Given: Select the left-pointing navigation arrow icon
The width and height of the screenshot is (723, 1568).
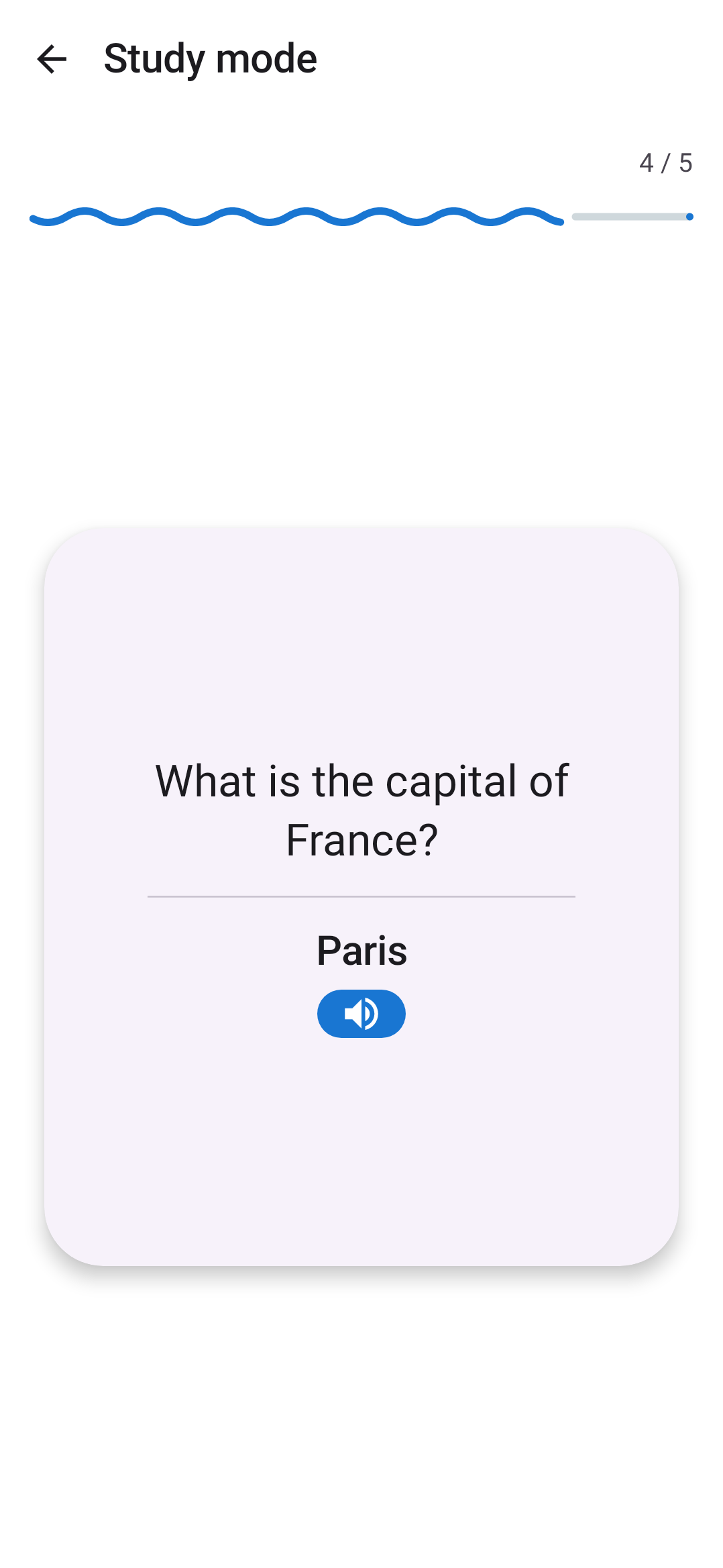Looking at the screenshot, I should (52, 59).
